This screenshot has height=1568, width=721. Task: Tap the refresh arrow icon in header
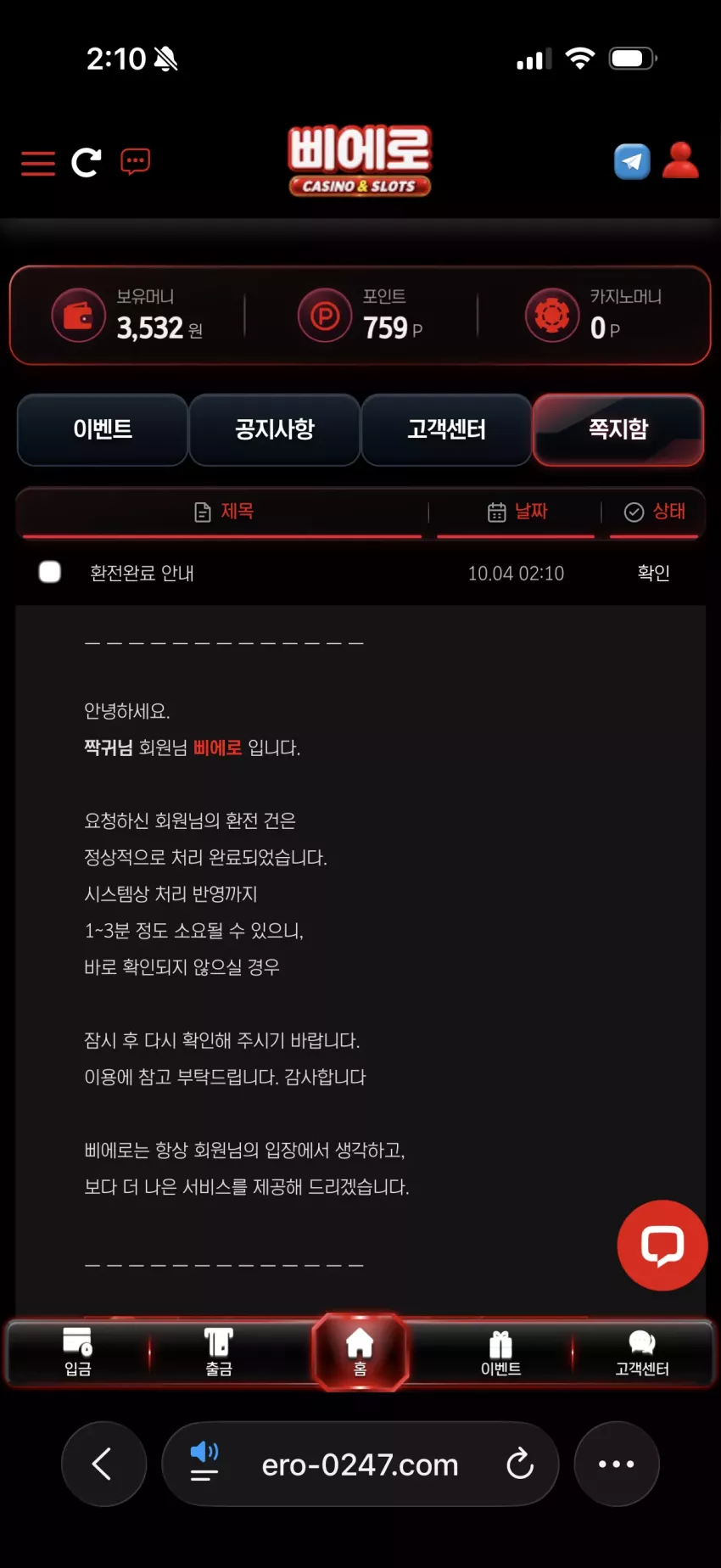[87, 162]
